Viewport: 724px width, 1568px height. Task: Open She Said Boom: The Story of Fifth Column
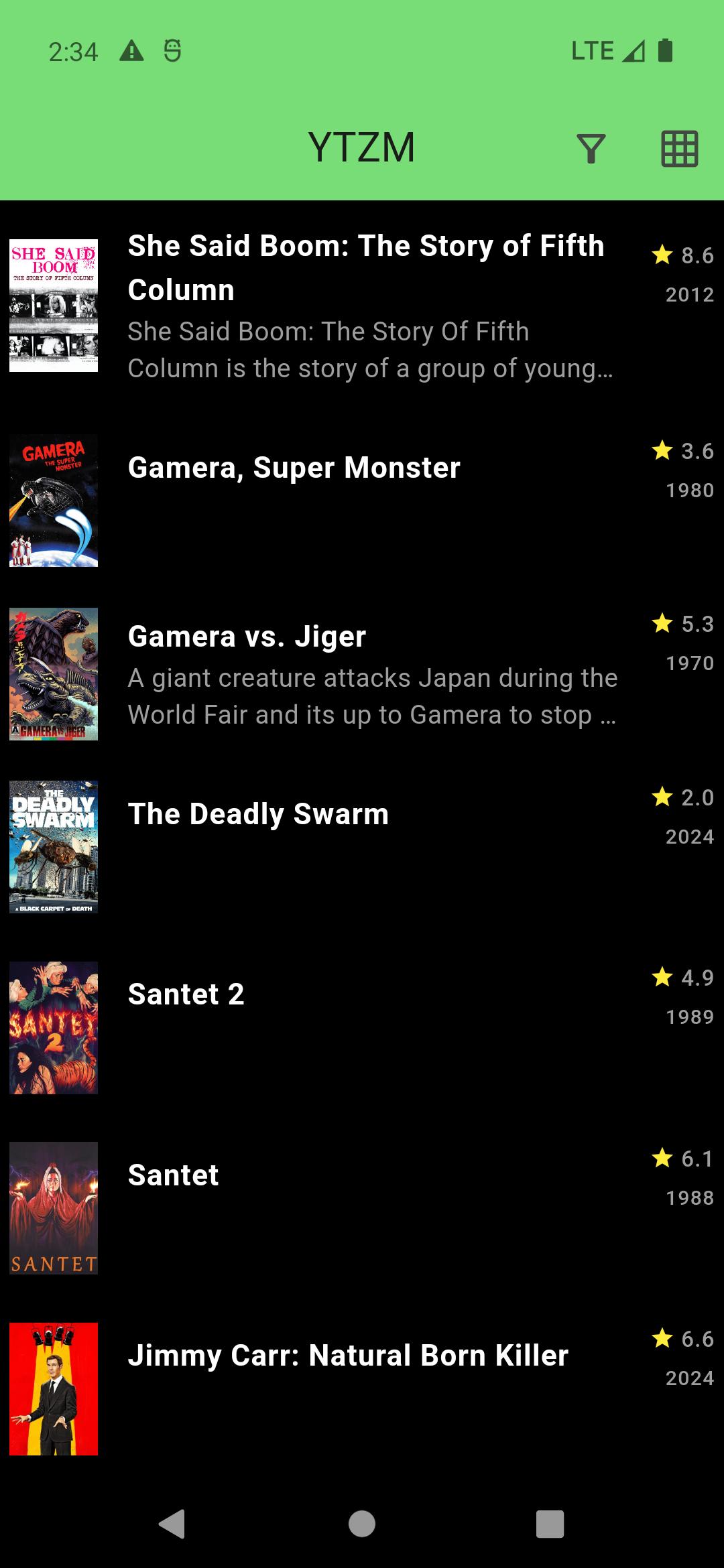point(362,305)
